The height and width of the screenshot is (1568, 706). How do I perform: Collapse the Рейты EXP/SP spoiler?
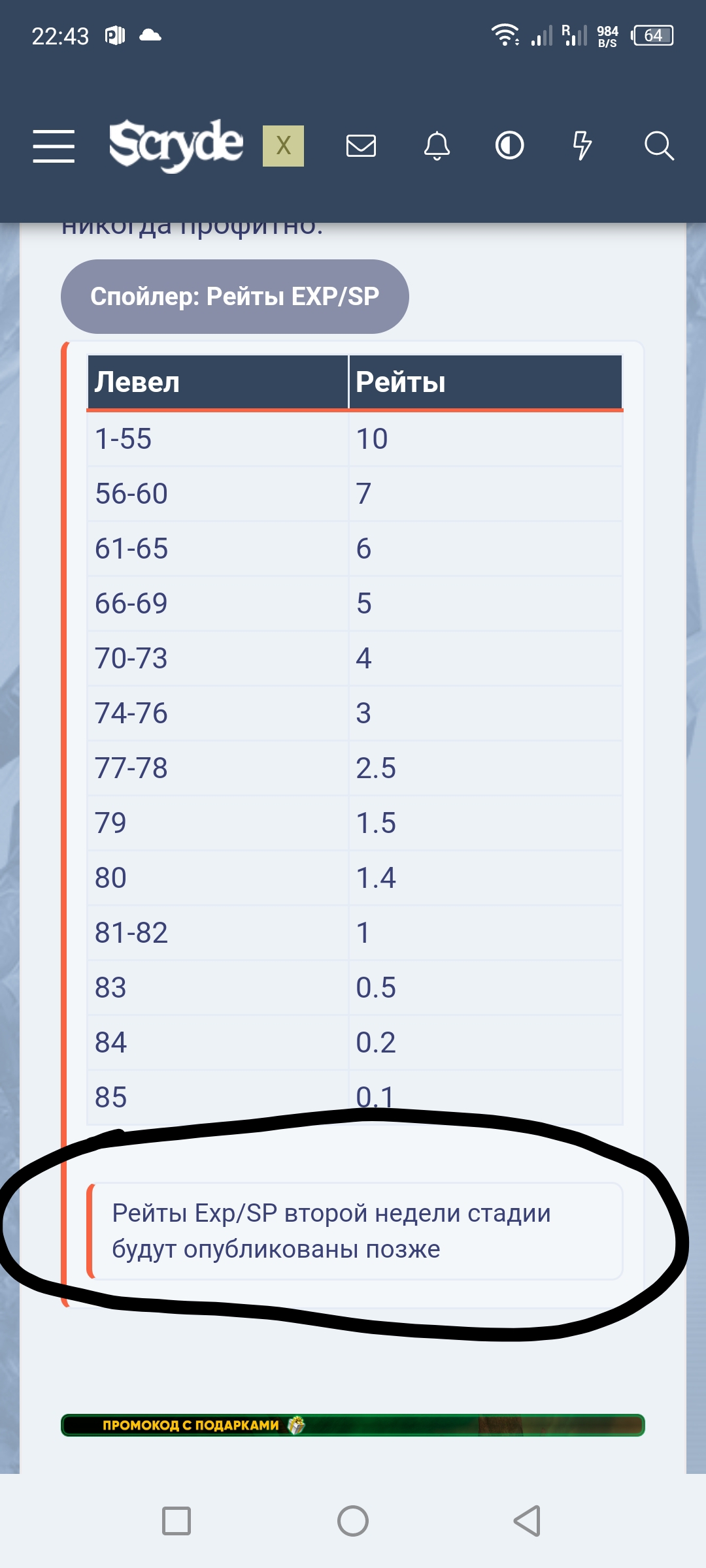(235, 297)
